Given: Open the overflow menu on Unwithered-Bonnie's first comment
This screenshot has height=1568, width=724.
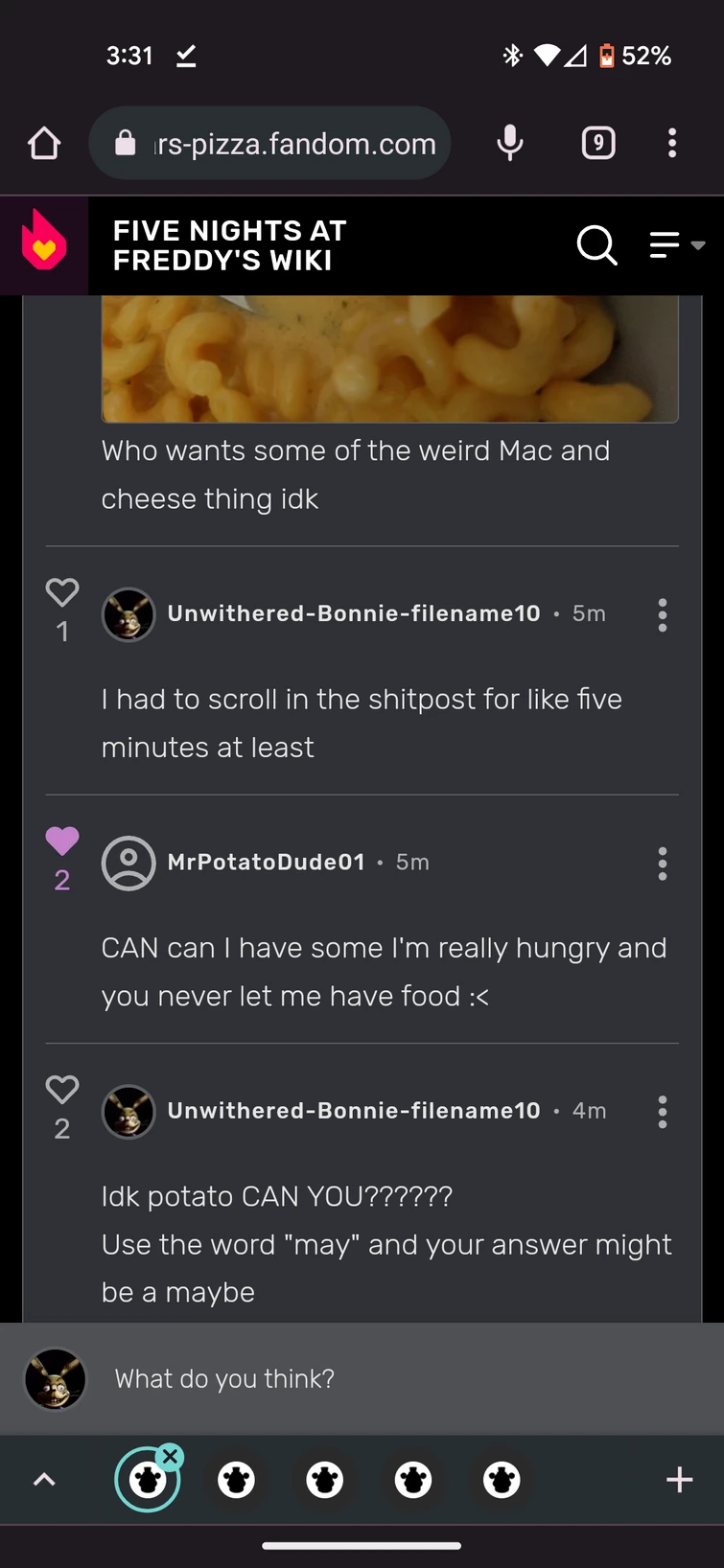Looking at the screenshot, I should coord(662,614).
